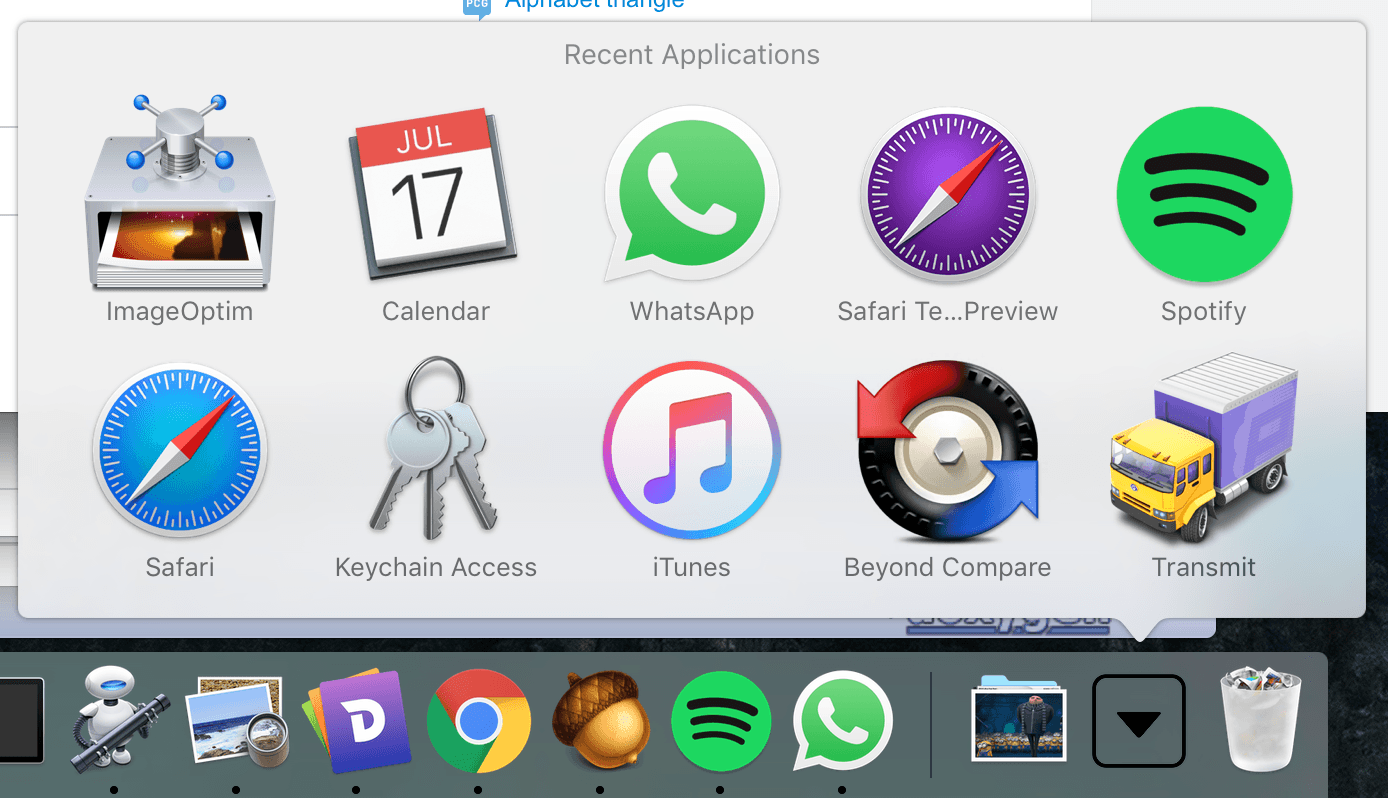Open the pictures folder stack in Dock
This screenshot has height=798, width=1388.
[1019, 721]
